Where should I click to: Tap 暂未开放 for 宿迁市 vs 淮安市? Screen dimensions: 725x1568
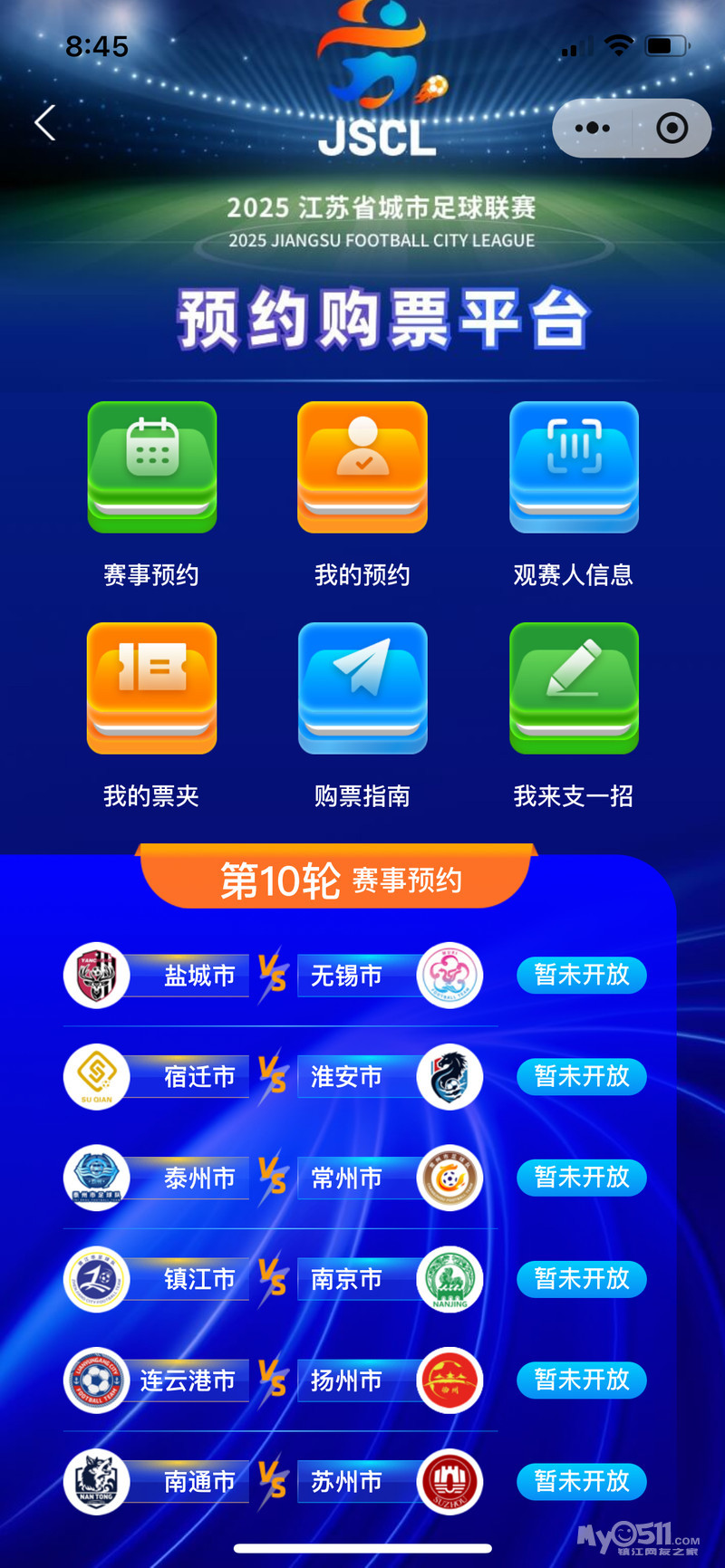pos(581,1076)
